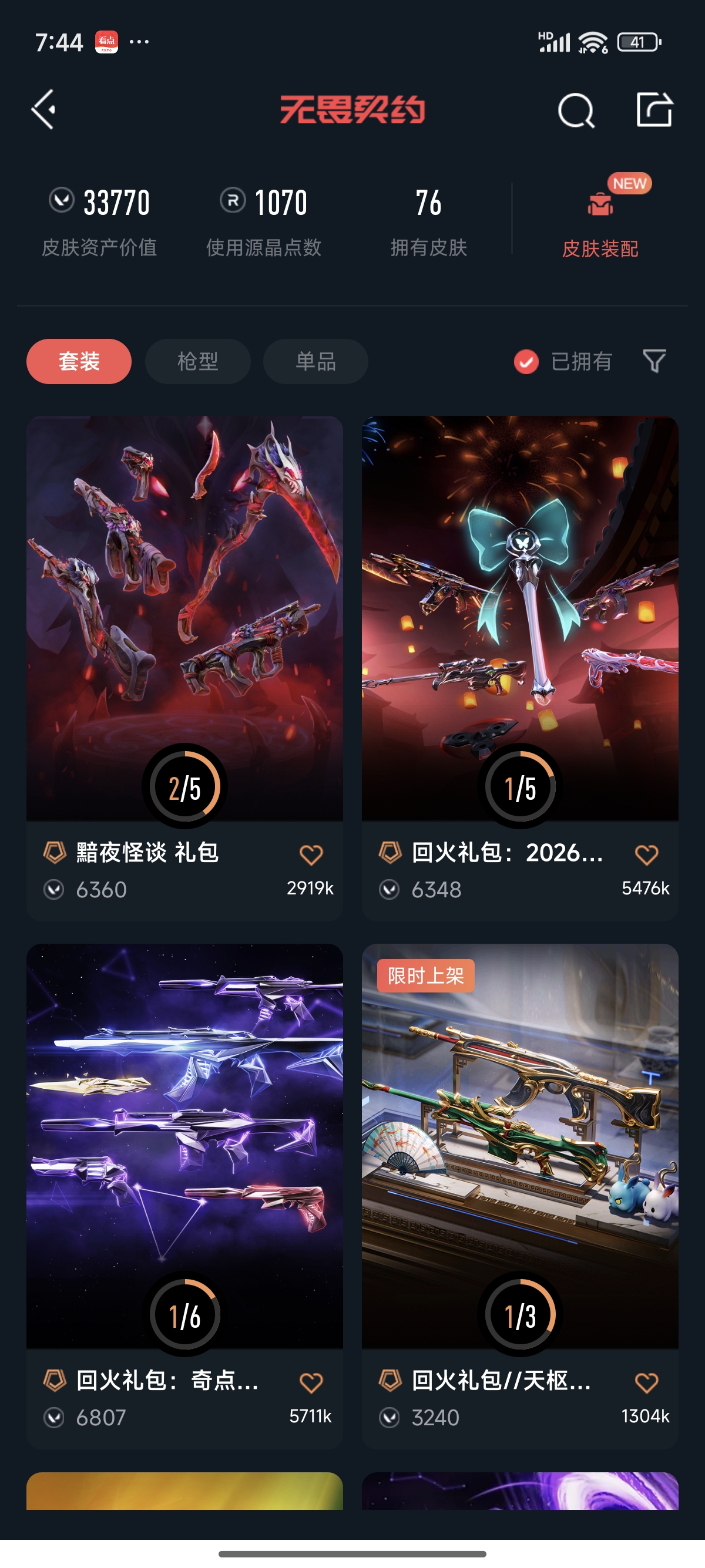
Task: Like the 回火礼包：2026 bundle
Action: coord(647,854)
